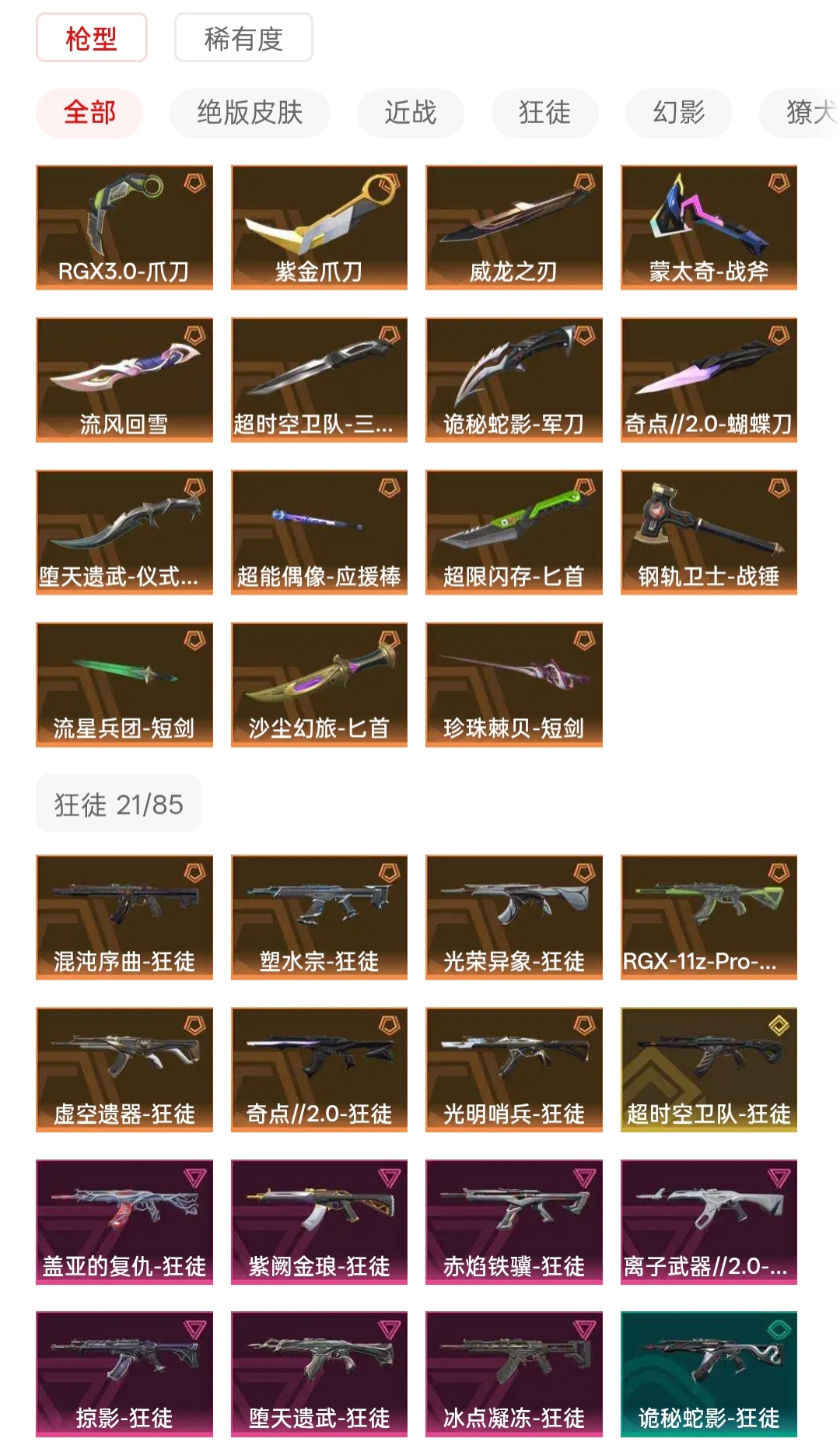View 奇点//2.0-蝴蝶刀 skin
Image resolution: width=840 pixels, height=1449 pixels.
(x=709, y=380)
